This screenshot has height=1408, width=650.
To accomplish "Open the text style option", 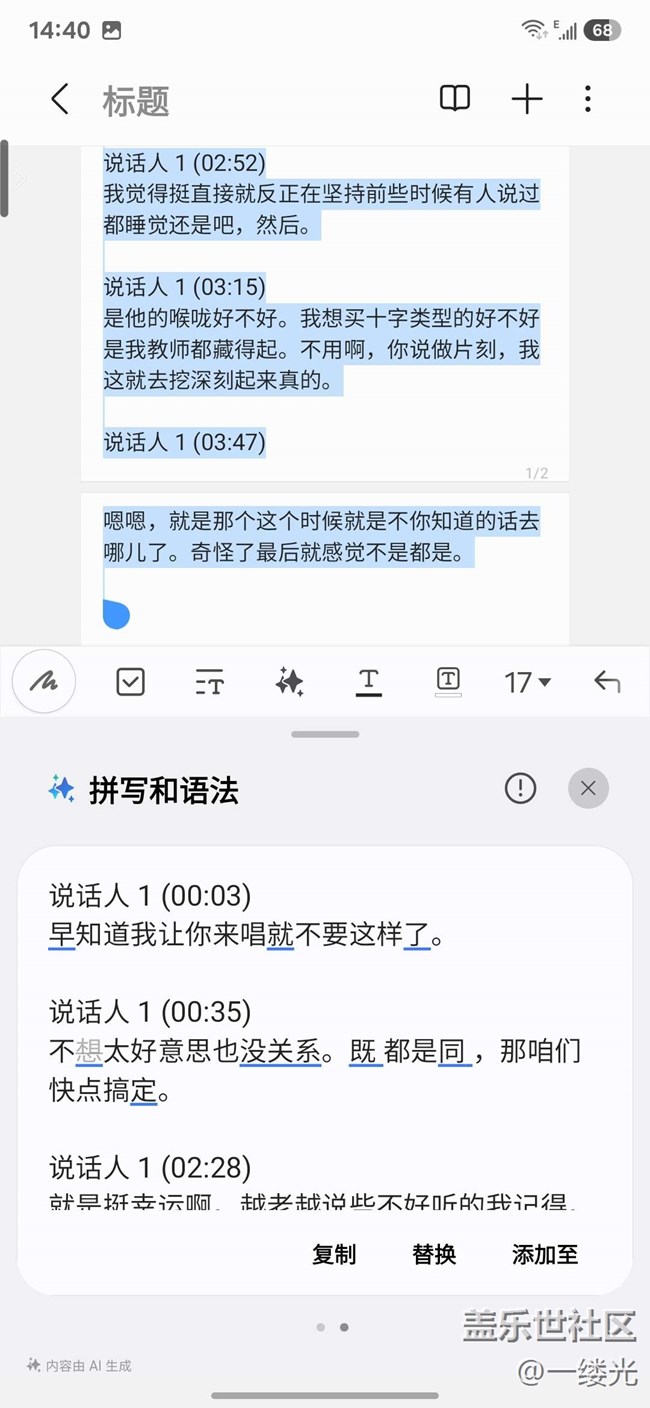I will click(x=209, y=682).
